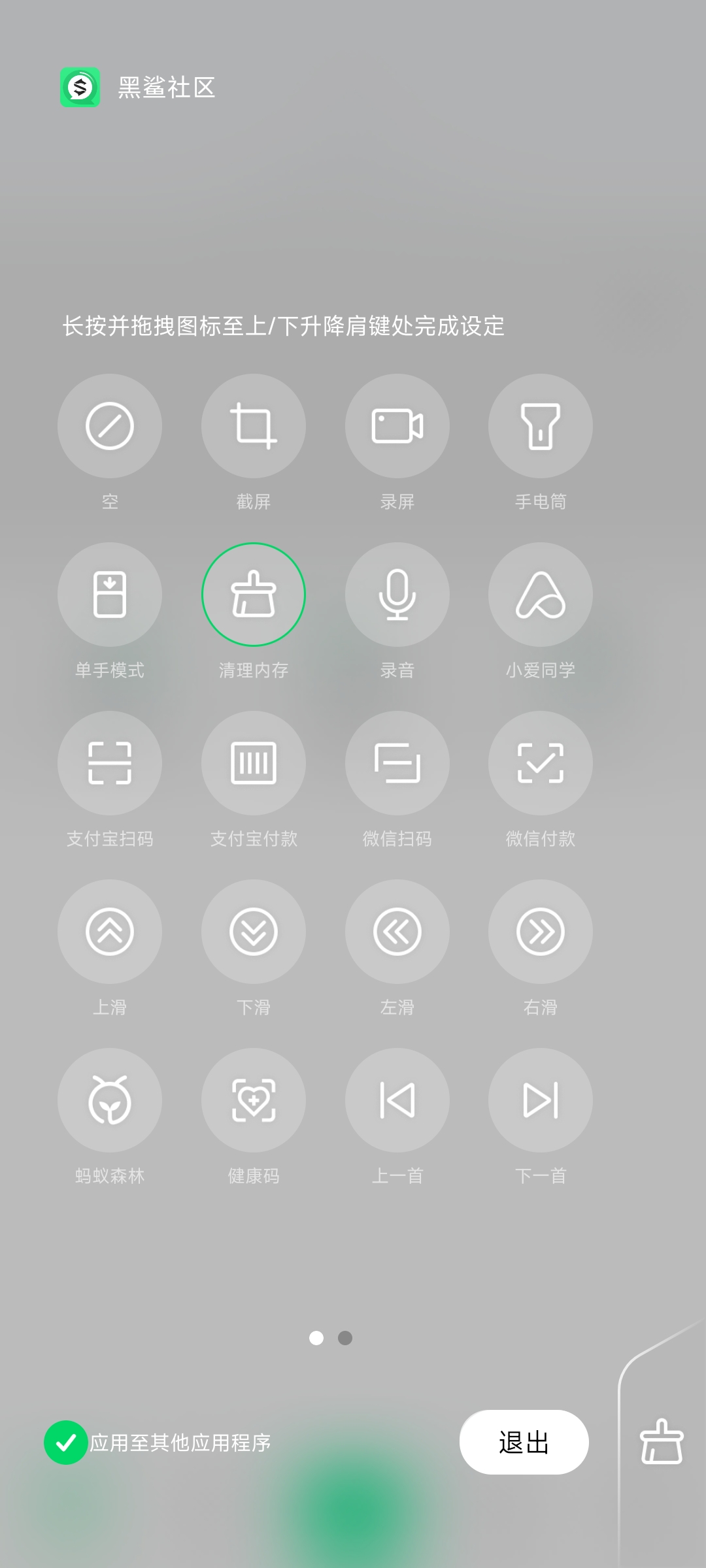Choose the 下滑 swipe-down action
The image size is (706, 1568).
(254, 932)
